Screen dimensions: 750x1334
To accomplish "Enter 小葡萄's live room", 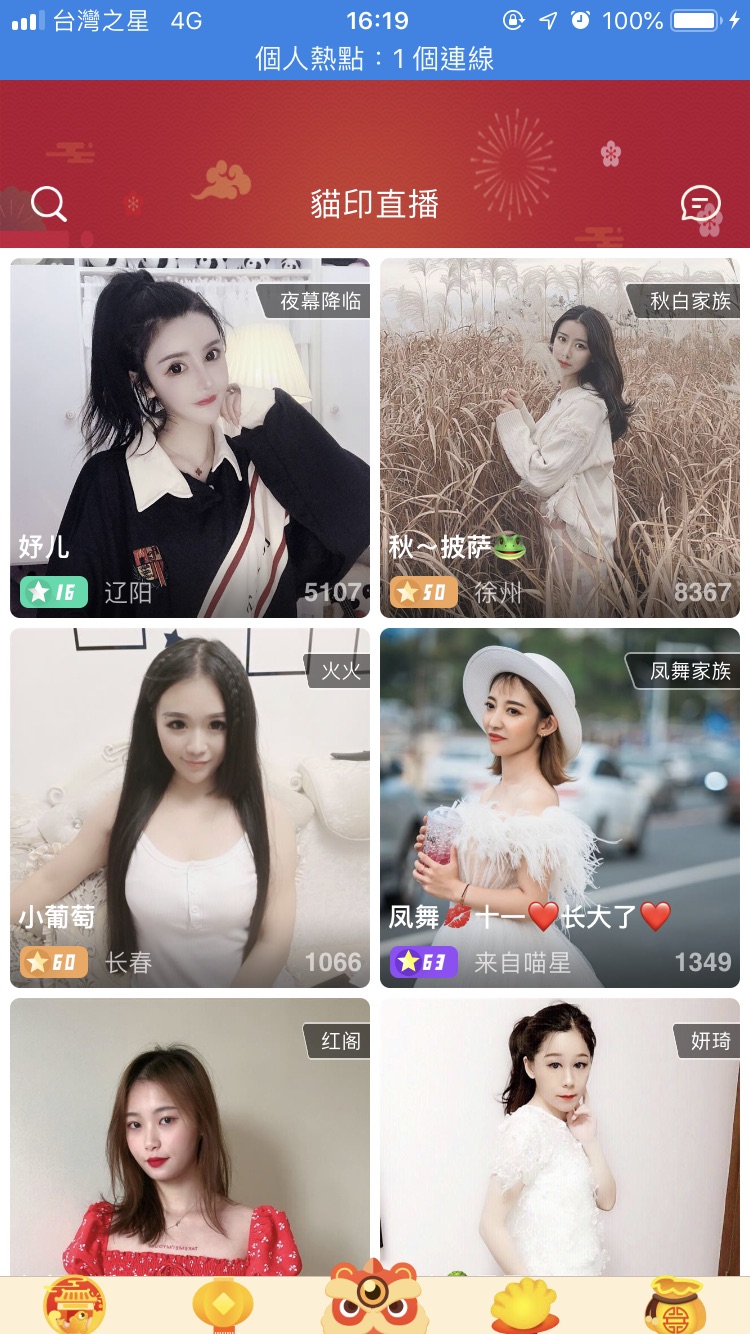I will point(190,807).
